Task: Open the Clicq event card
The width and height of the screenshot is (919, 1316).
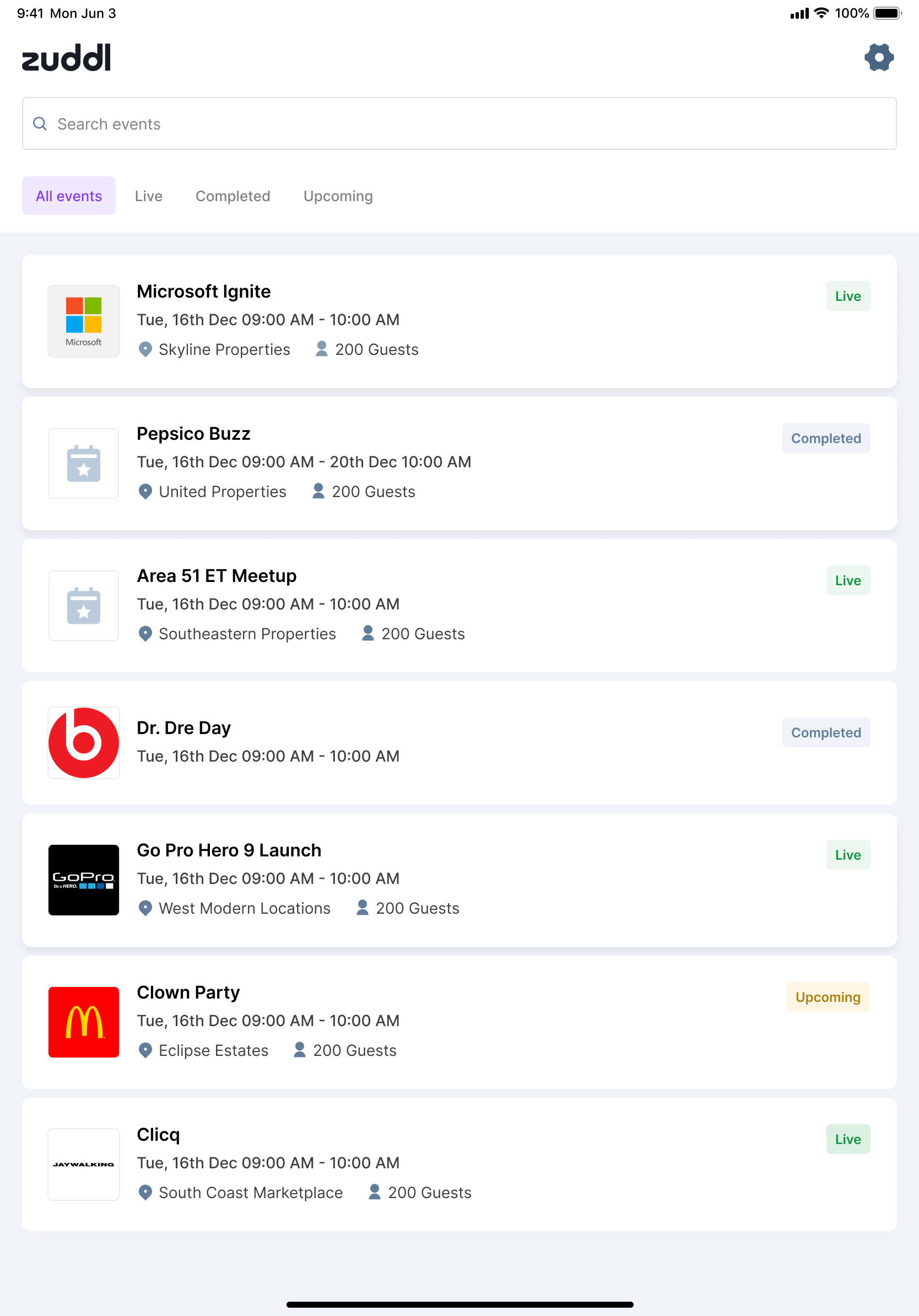Action: [x=458, y=1164]
